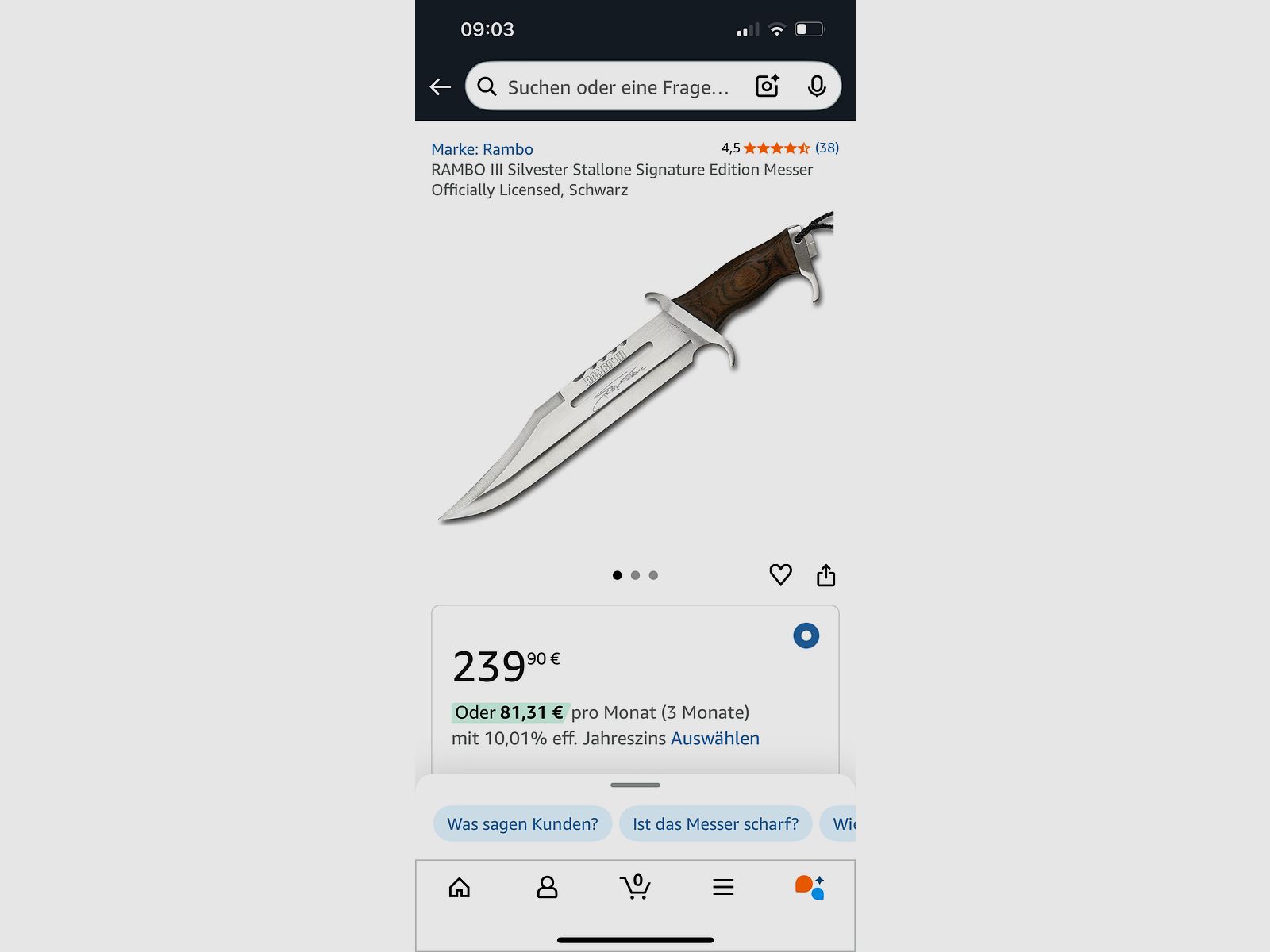Go to the Home tab
The width and height of the screenshot is (1270, 952).
click(460, 887)
